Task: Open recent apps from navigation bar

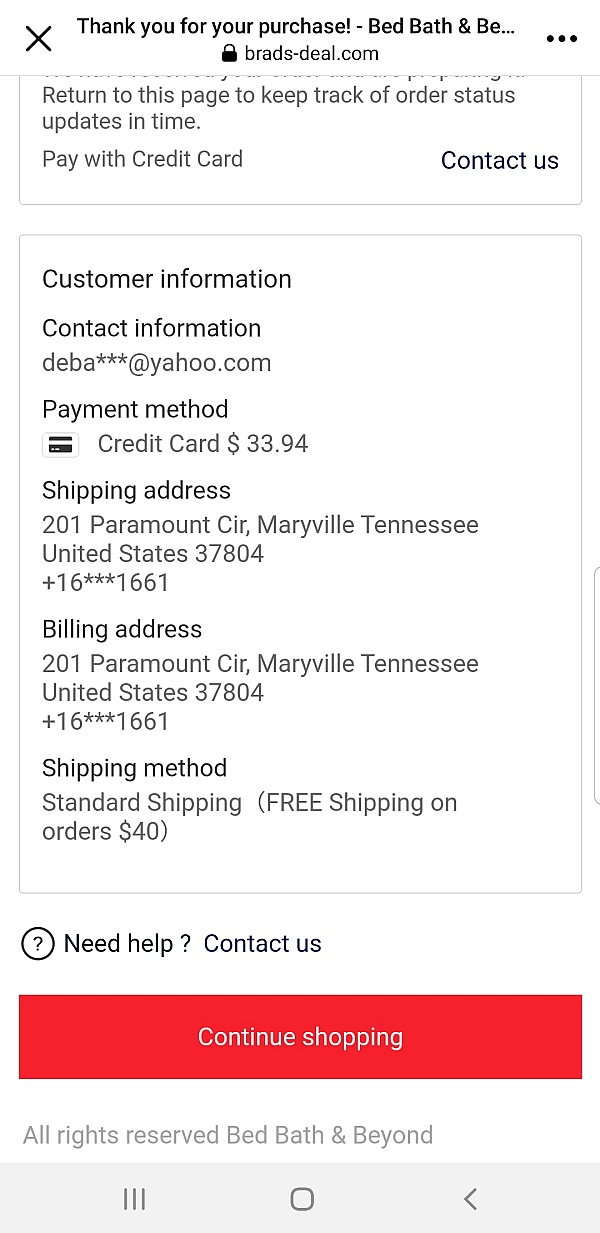Action: click(134, 1199)
